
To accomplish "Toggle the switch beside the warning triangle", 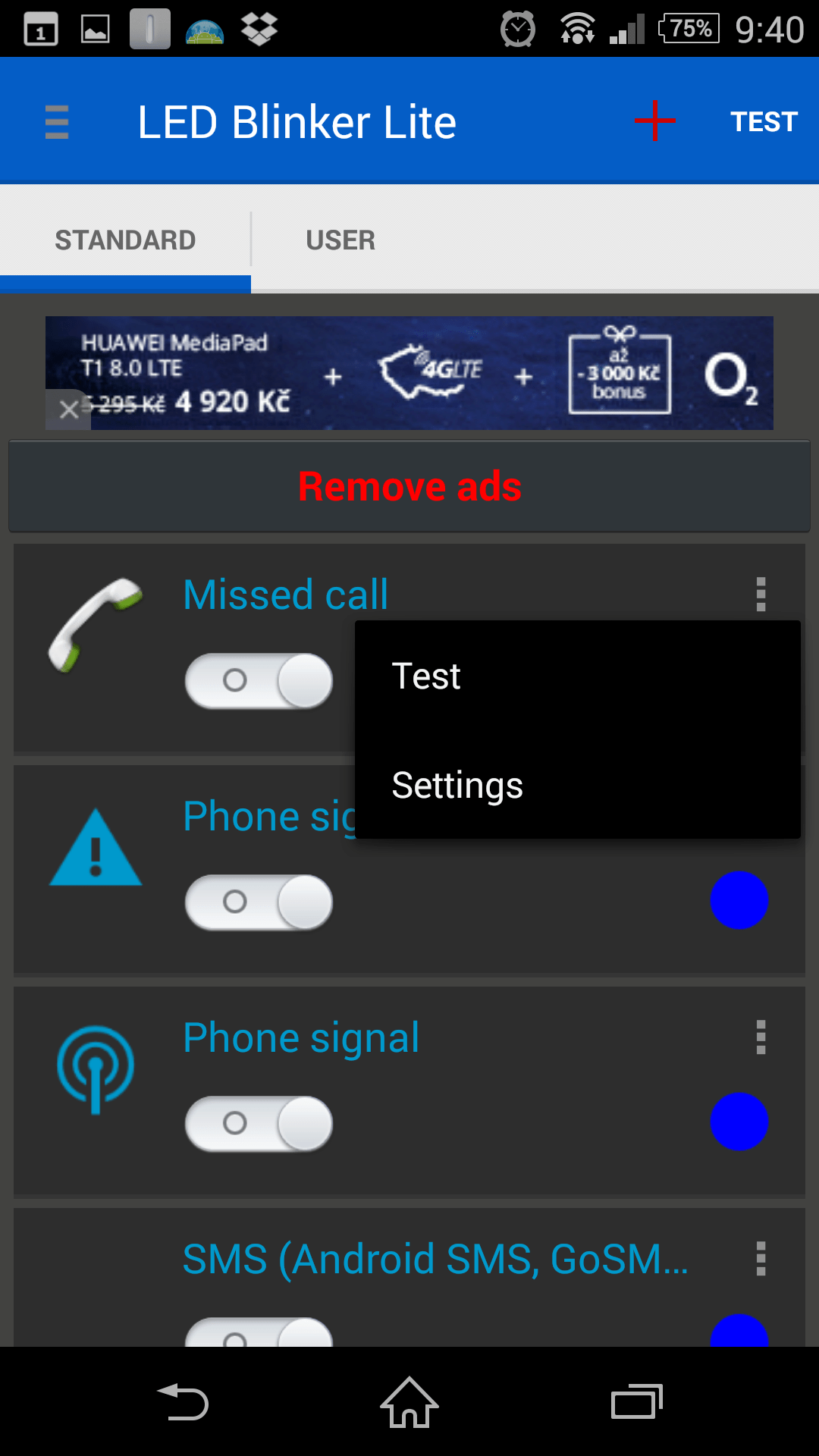I will coord(259,902).
